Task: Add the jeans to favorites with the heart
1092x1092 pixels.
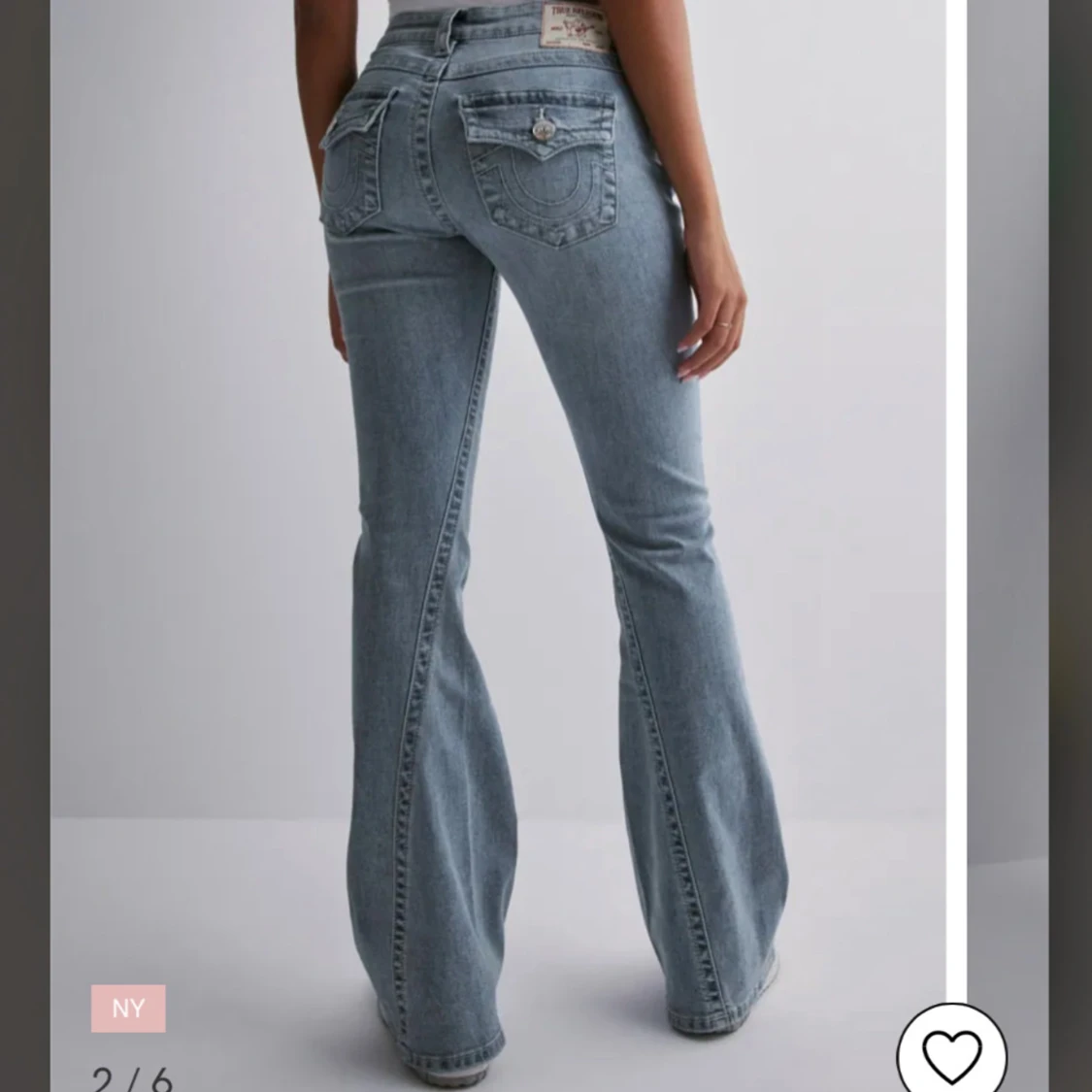Action: 951,1052
